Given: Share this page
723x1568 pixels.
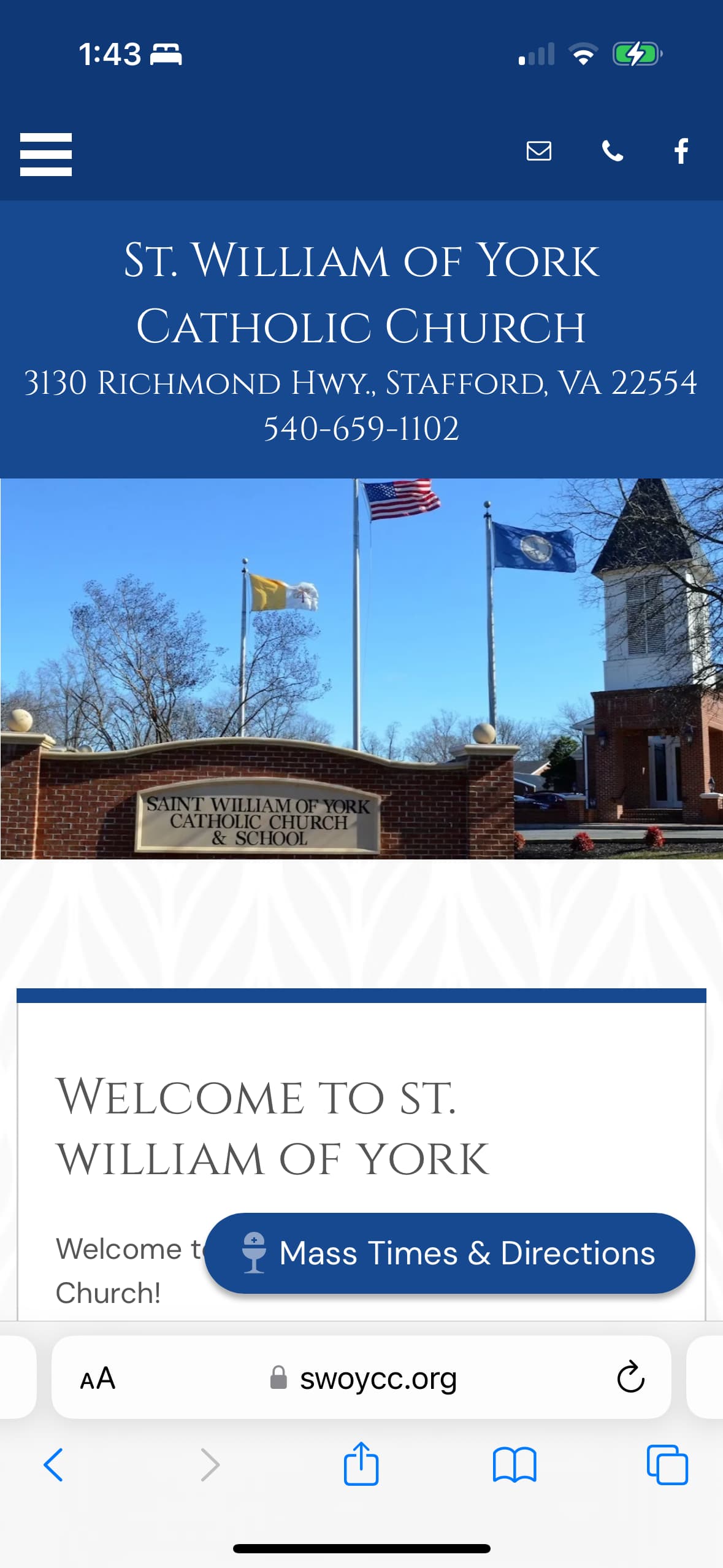Looking at the screenshot, I should [361, 1463].
